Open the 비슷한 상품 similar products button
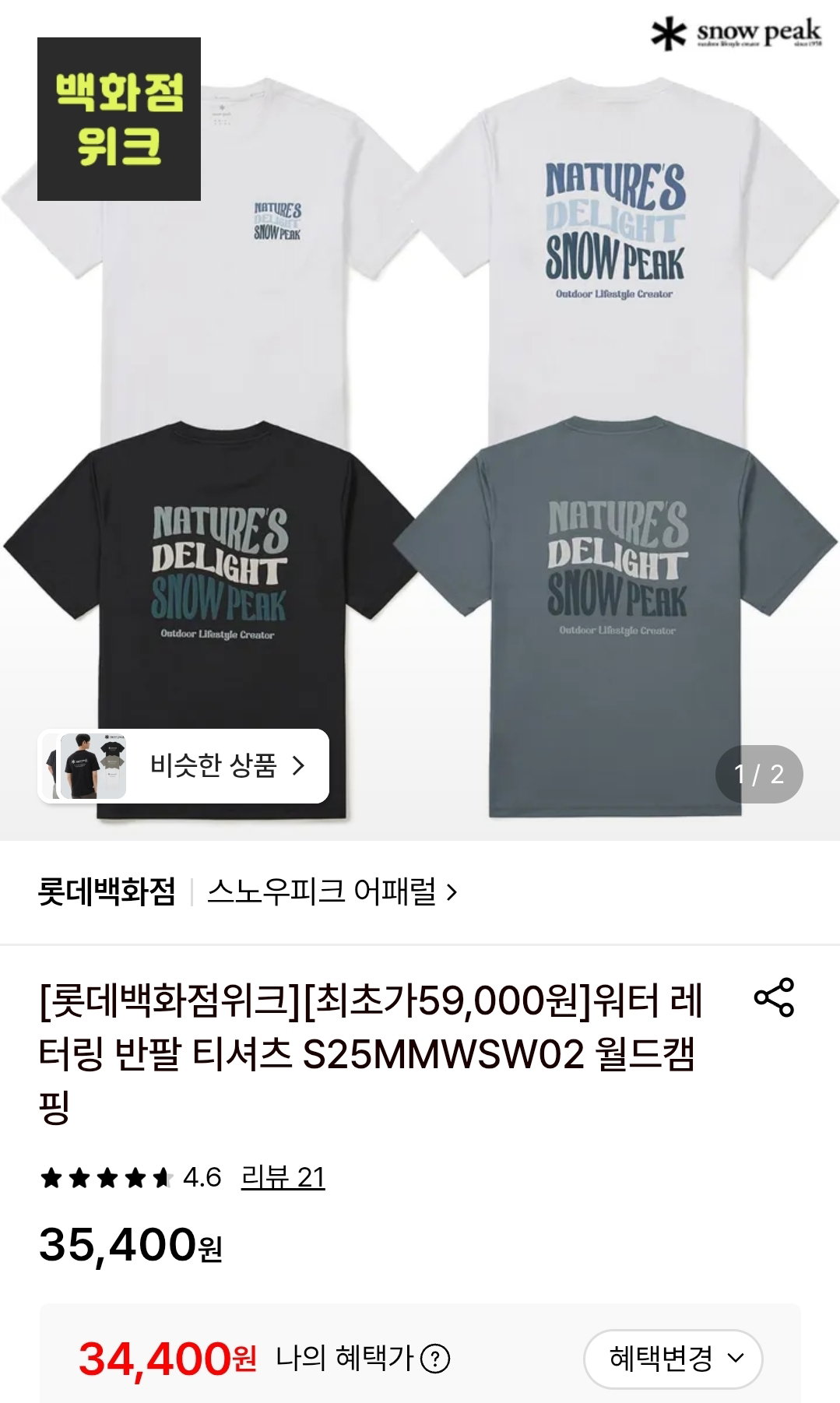840x1403 pixels. 184,766
